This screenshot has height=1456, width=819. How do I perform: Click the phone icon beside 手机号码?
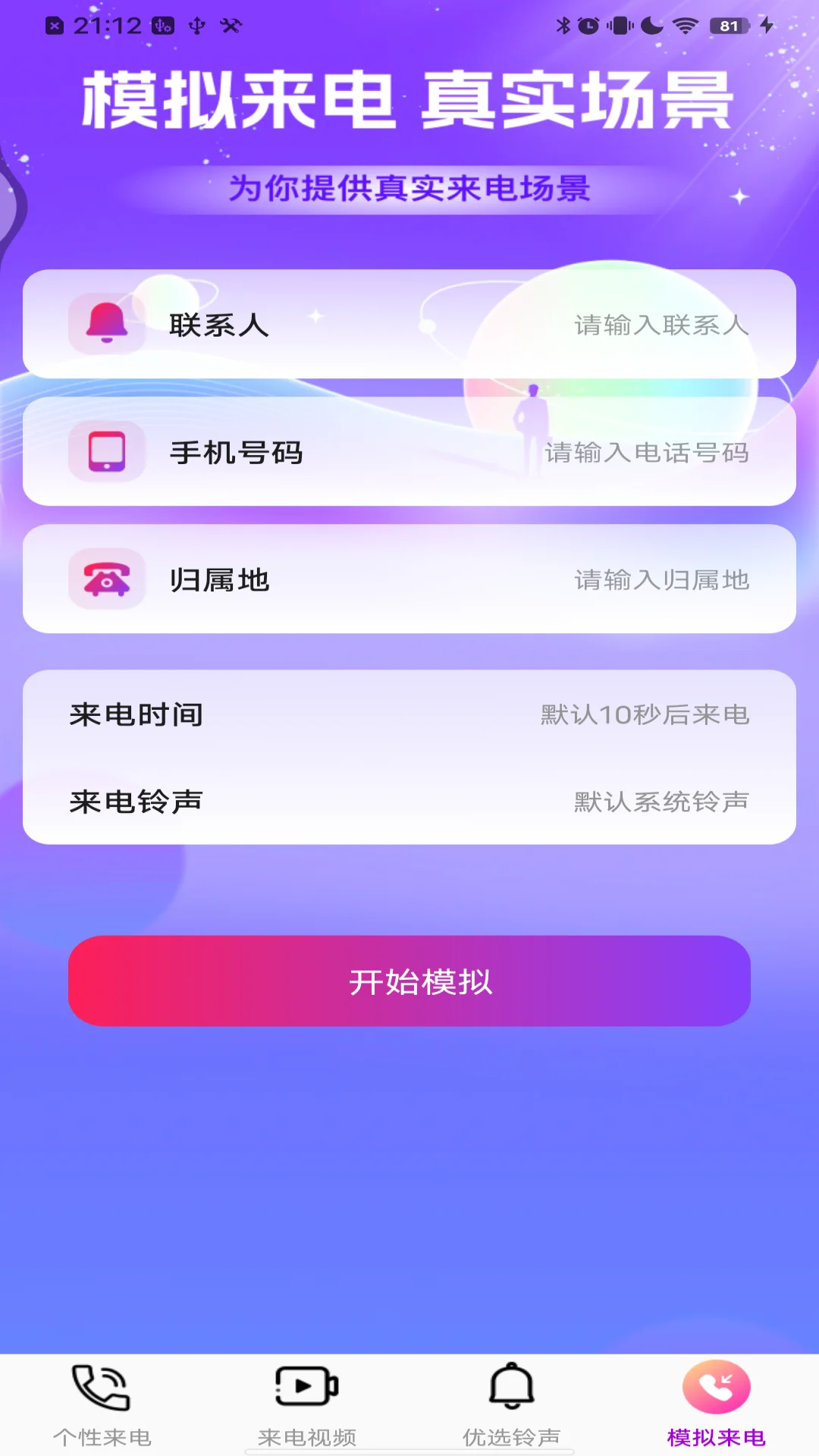coord(105,453)
